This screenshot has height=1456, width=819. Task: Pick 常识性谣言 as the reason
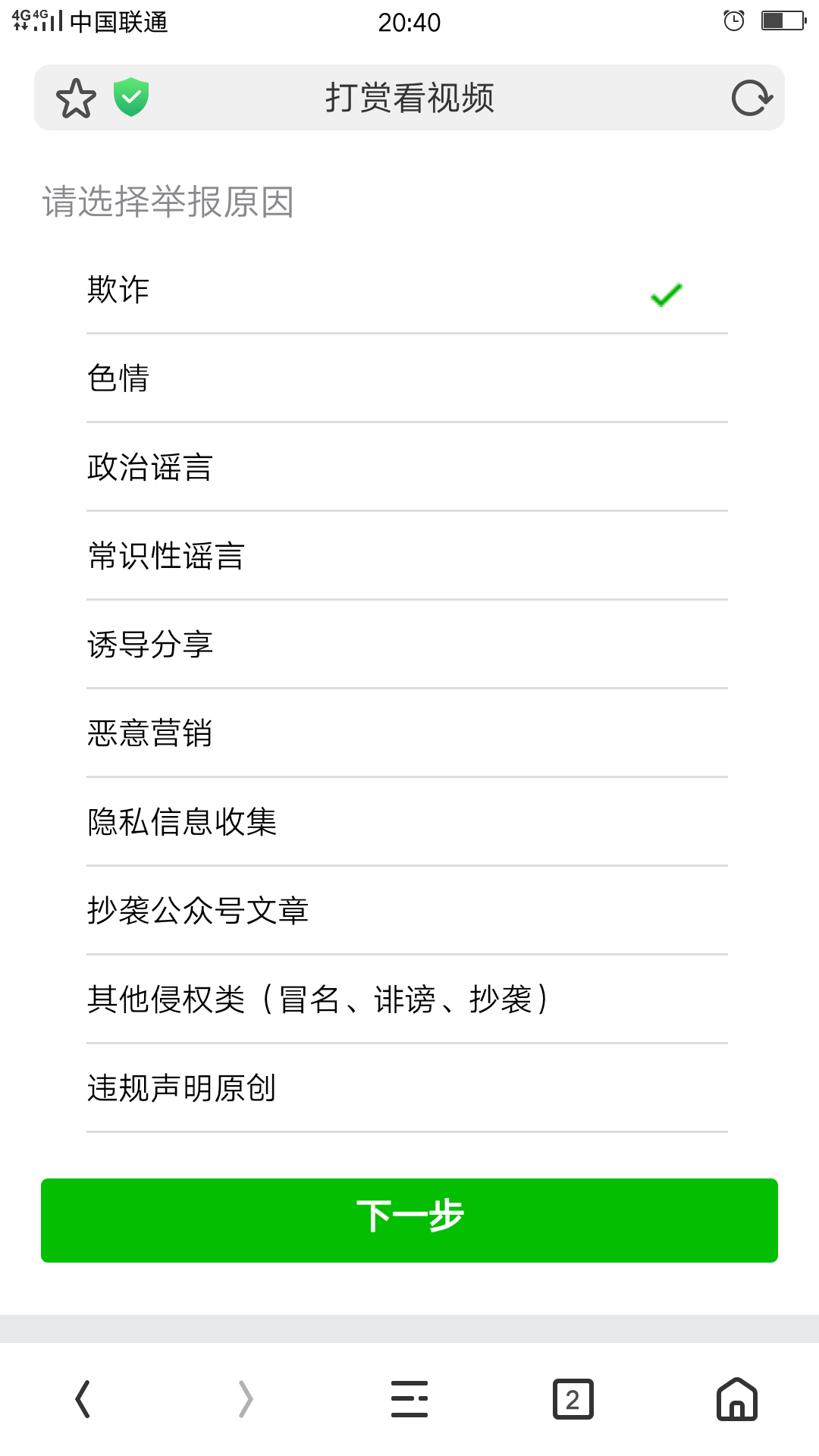pos(407,556)
